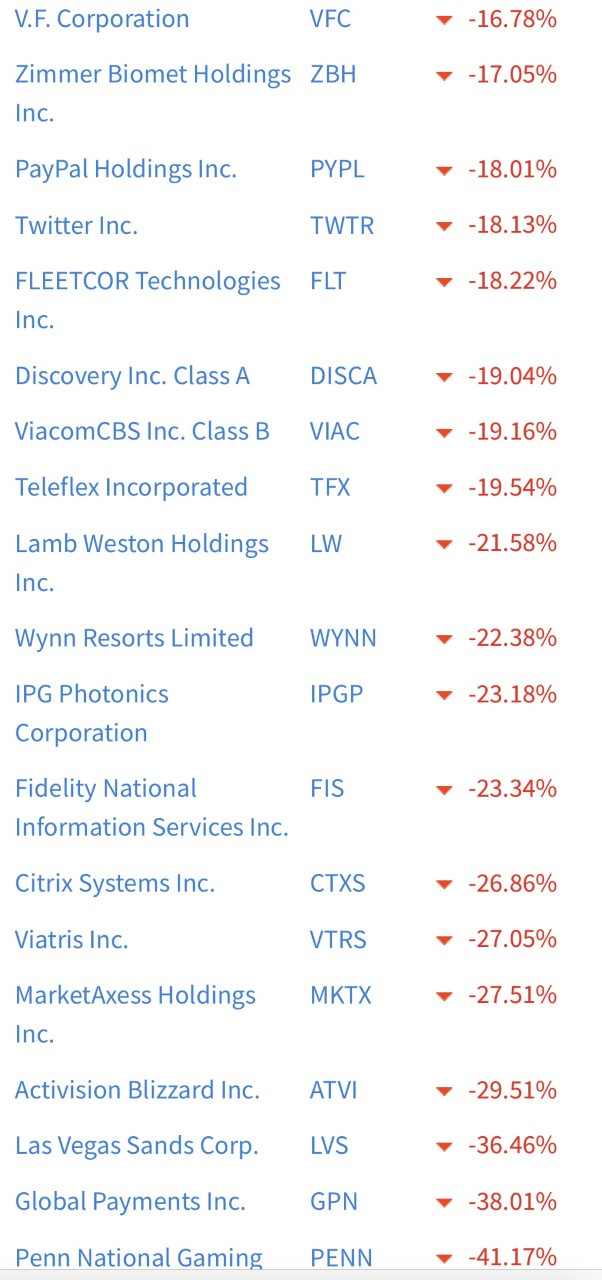Open Zimmer Biomet Holdings Inc. link
602x1280 pixels.
(x=153, y=93)
